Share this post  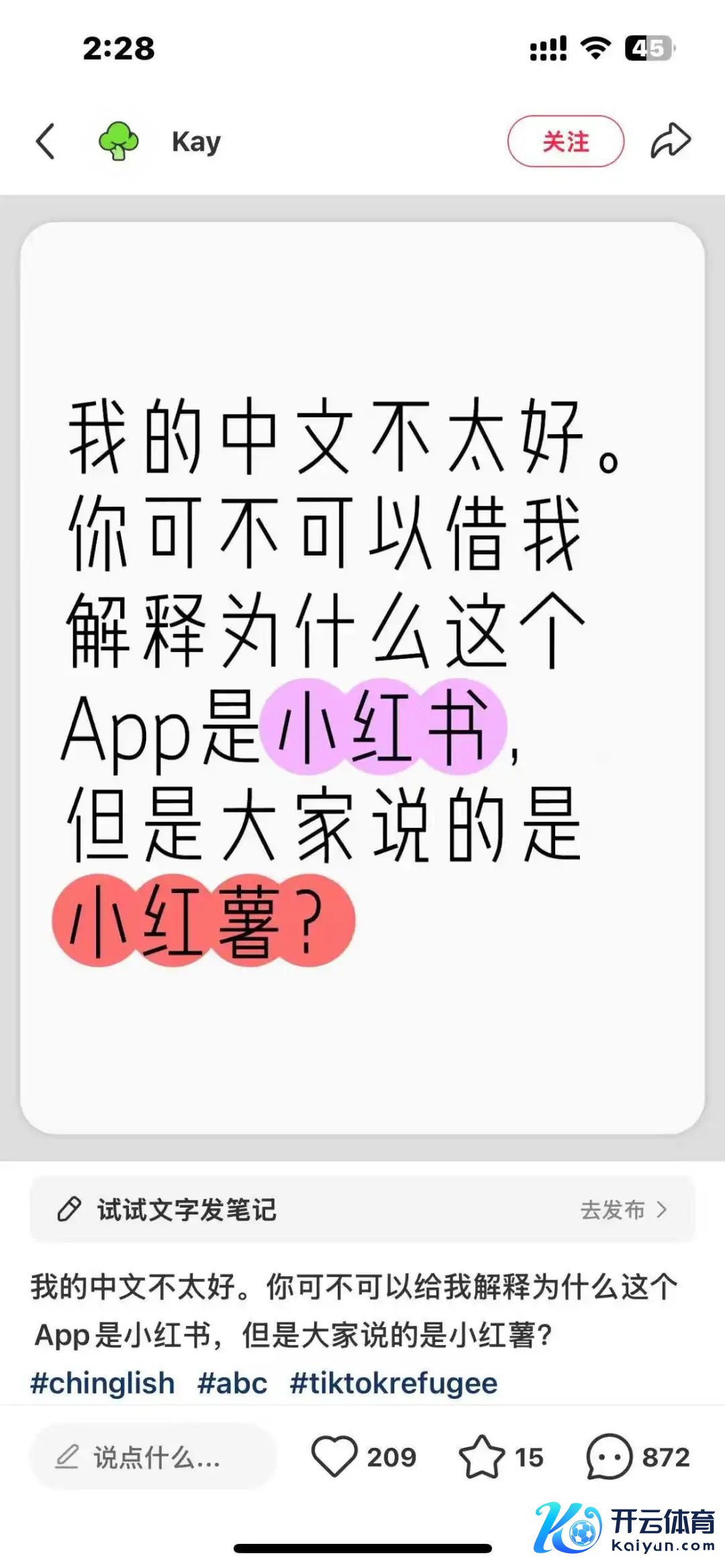click(x=670, y=142)
